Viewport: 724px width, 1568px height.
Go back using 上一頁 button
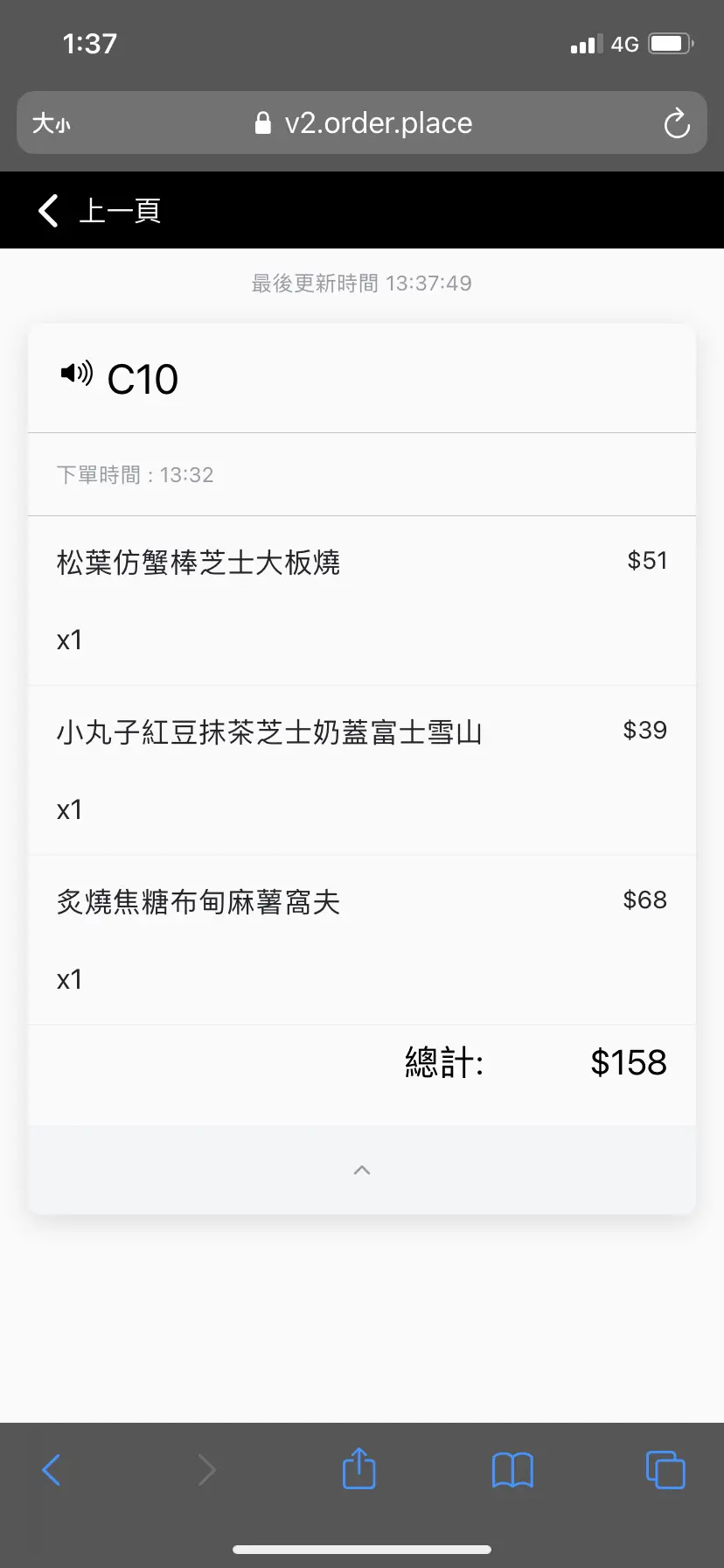[x=99, y=211]
